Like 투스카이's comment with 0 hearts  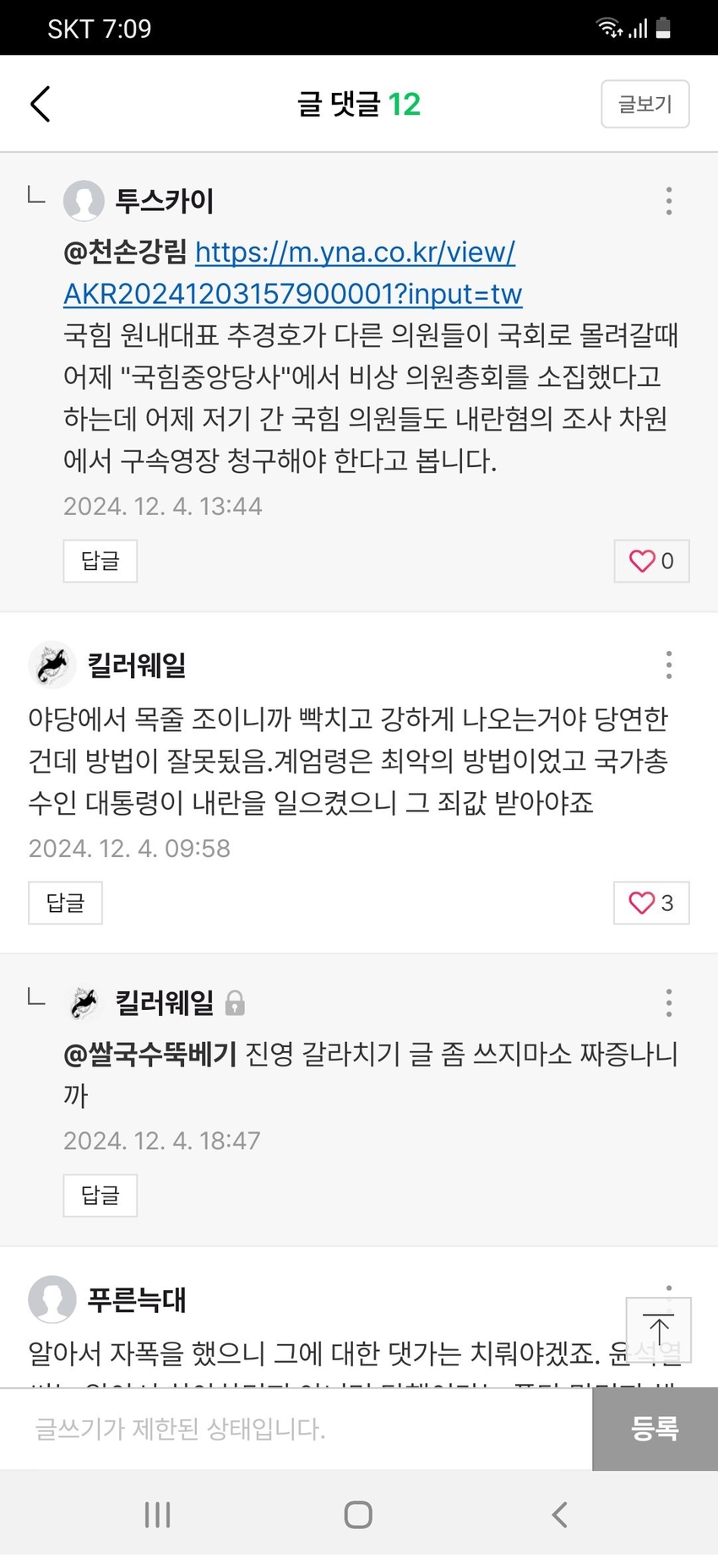651,561
